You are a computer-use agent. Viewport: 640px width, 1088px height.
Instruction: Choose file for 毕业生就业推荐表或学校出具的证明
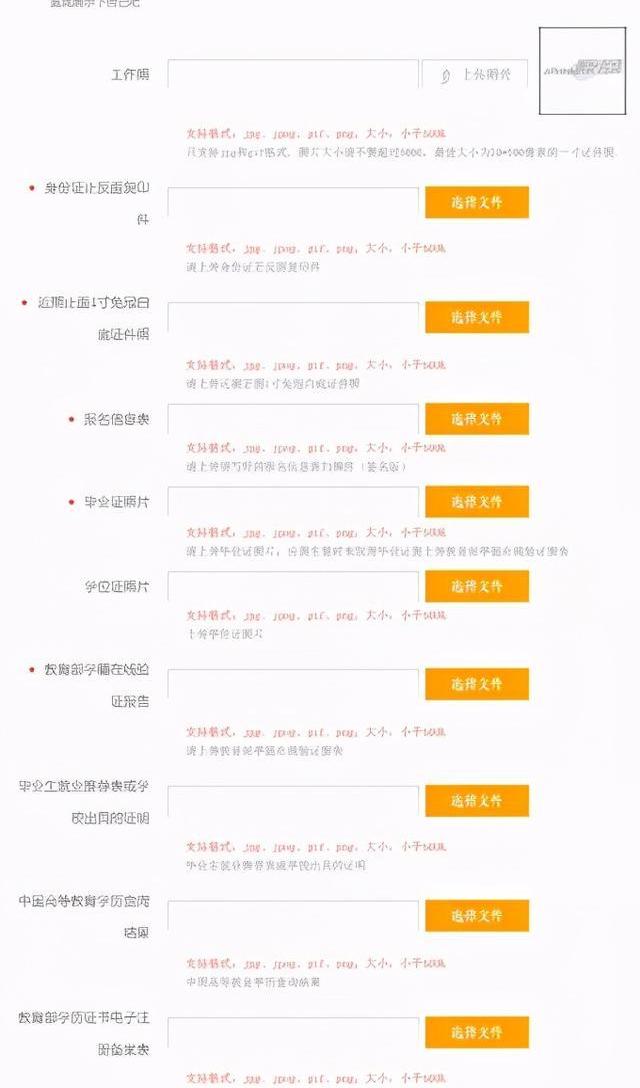point(476,800)
